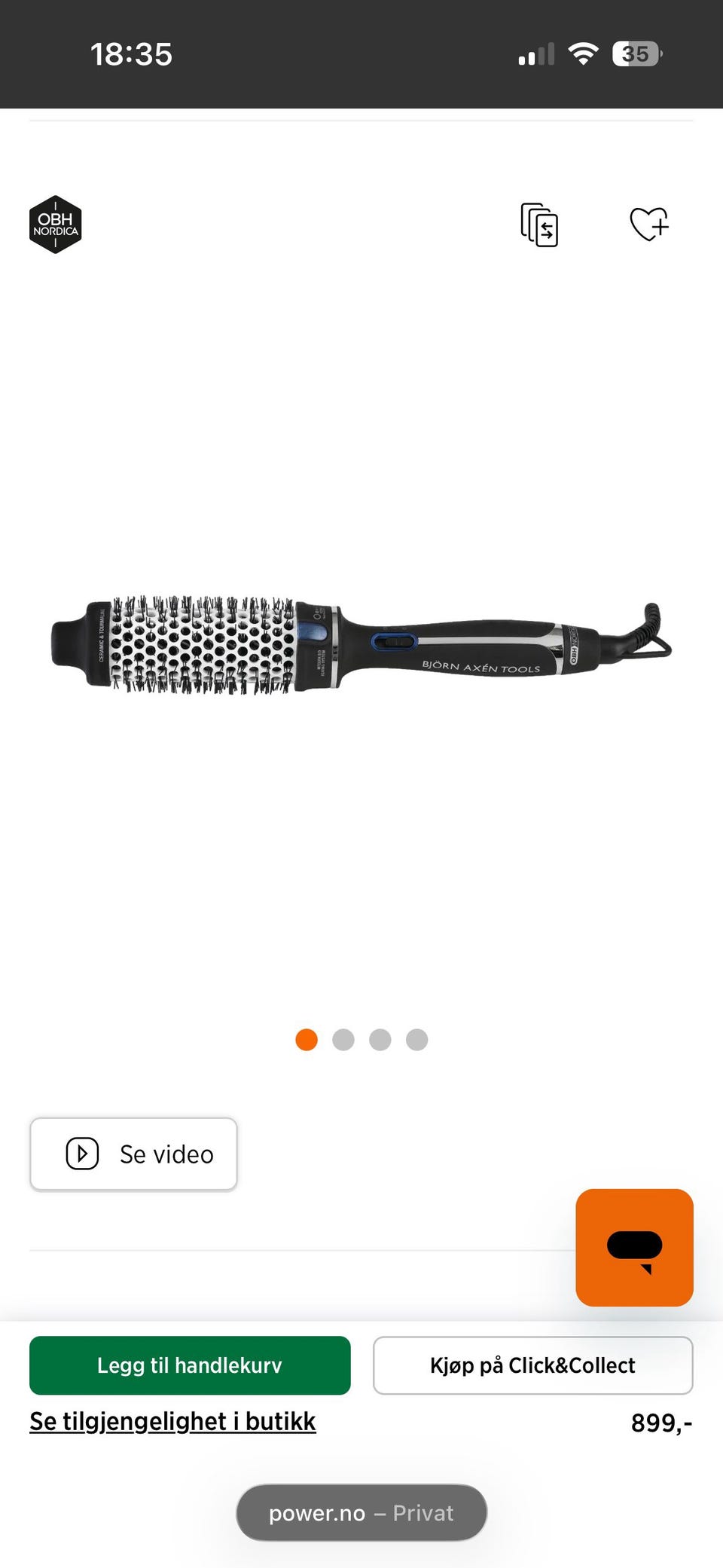Add product to wishlist heart
The width and height of the screenshot is (723, 1568).
[x=648, y=224]
